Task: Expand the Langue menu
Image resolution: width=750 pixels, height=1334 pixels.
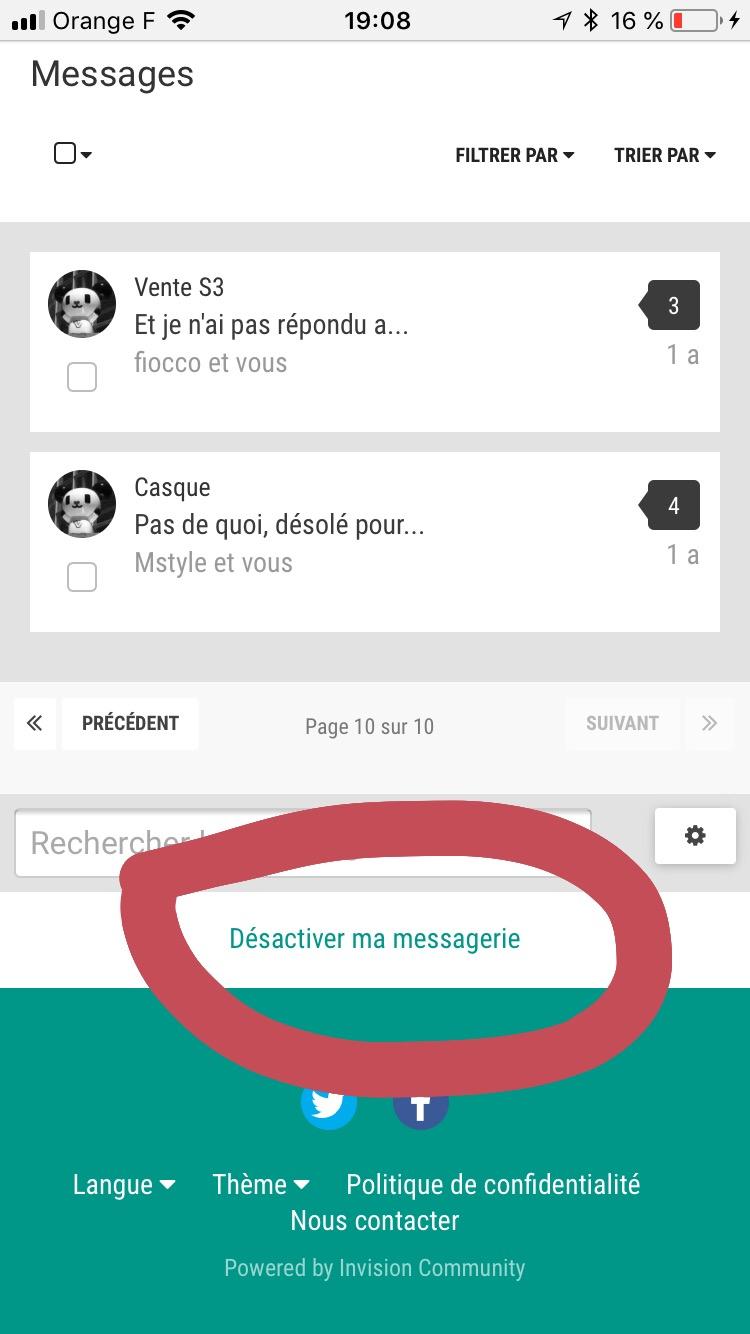Action: [x=124, y=1185]
